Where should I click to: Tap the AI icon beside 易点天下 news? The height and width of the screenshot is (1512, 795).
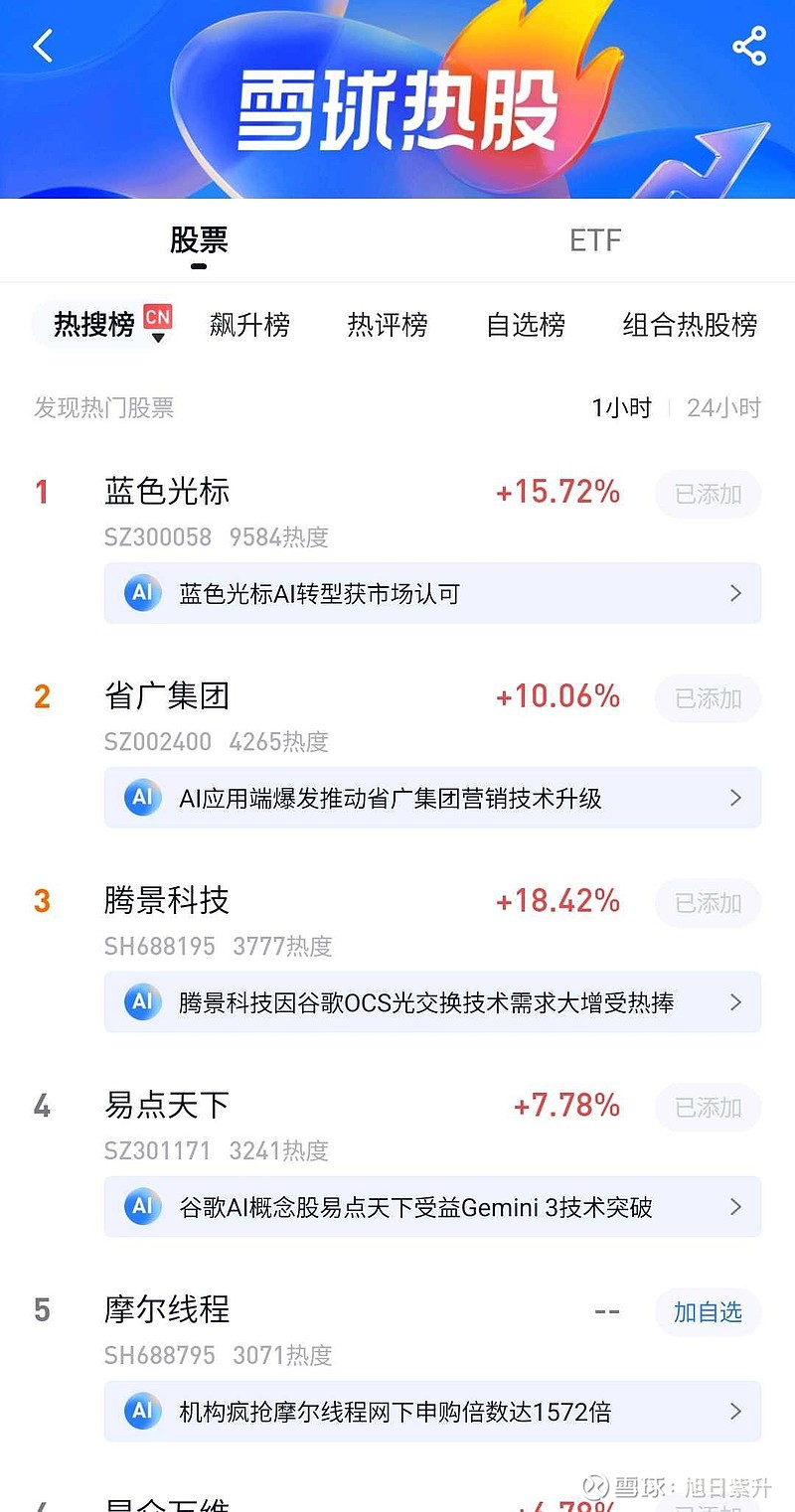point(141,1207)
